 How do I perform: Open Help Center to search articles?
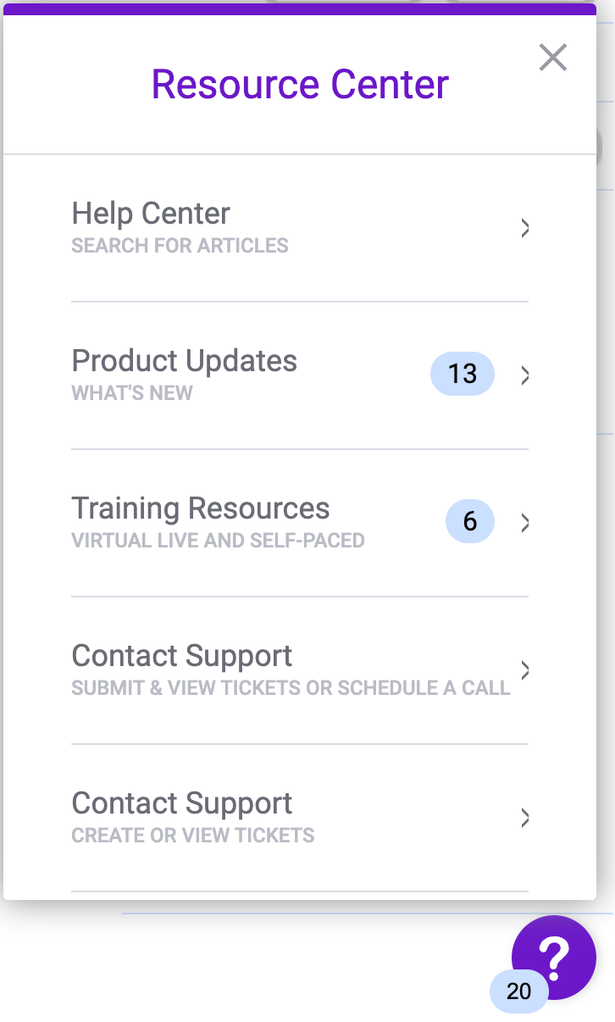tap(299, 228)
